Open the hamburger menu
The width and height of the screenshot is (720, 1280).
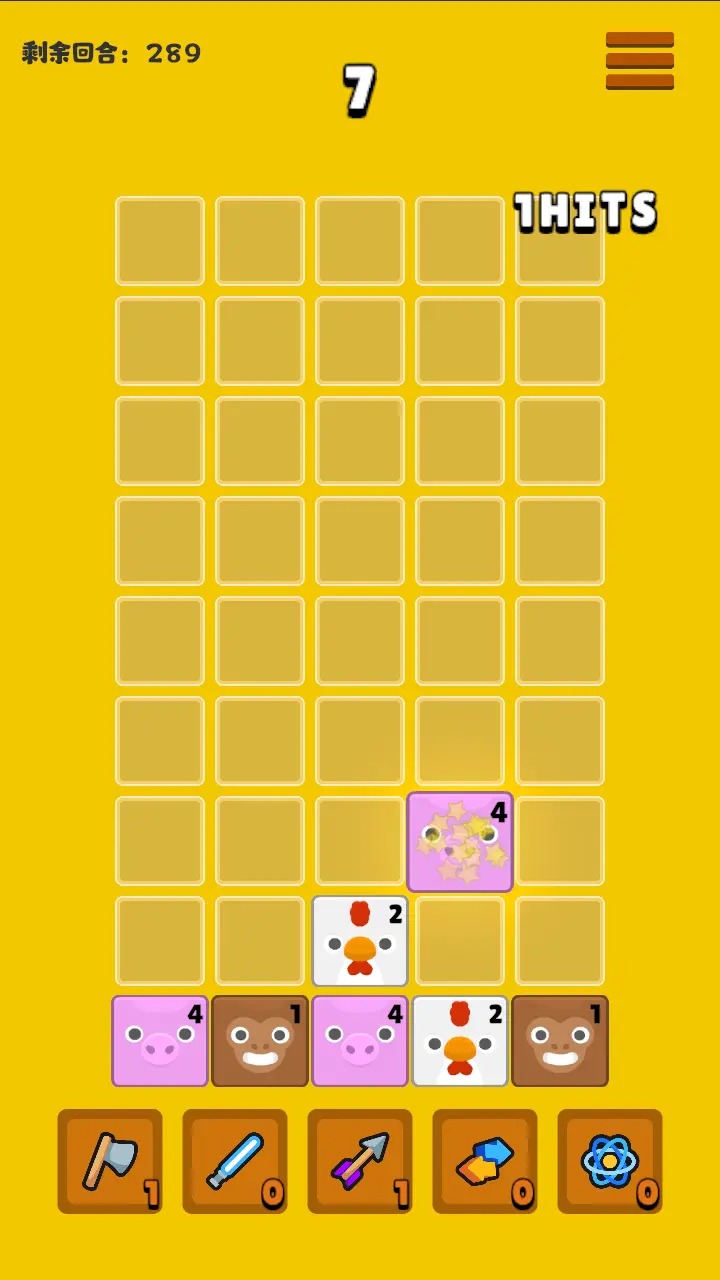coord(639,61)
